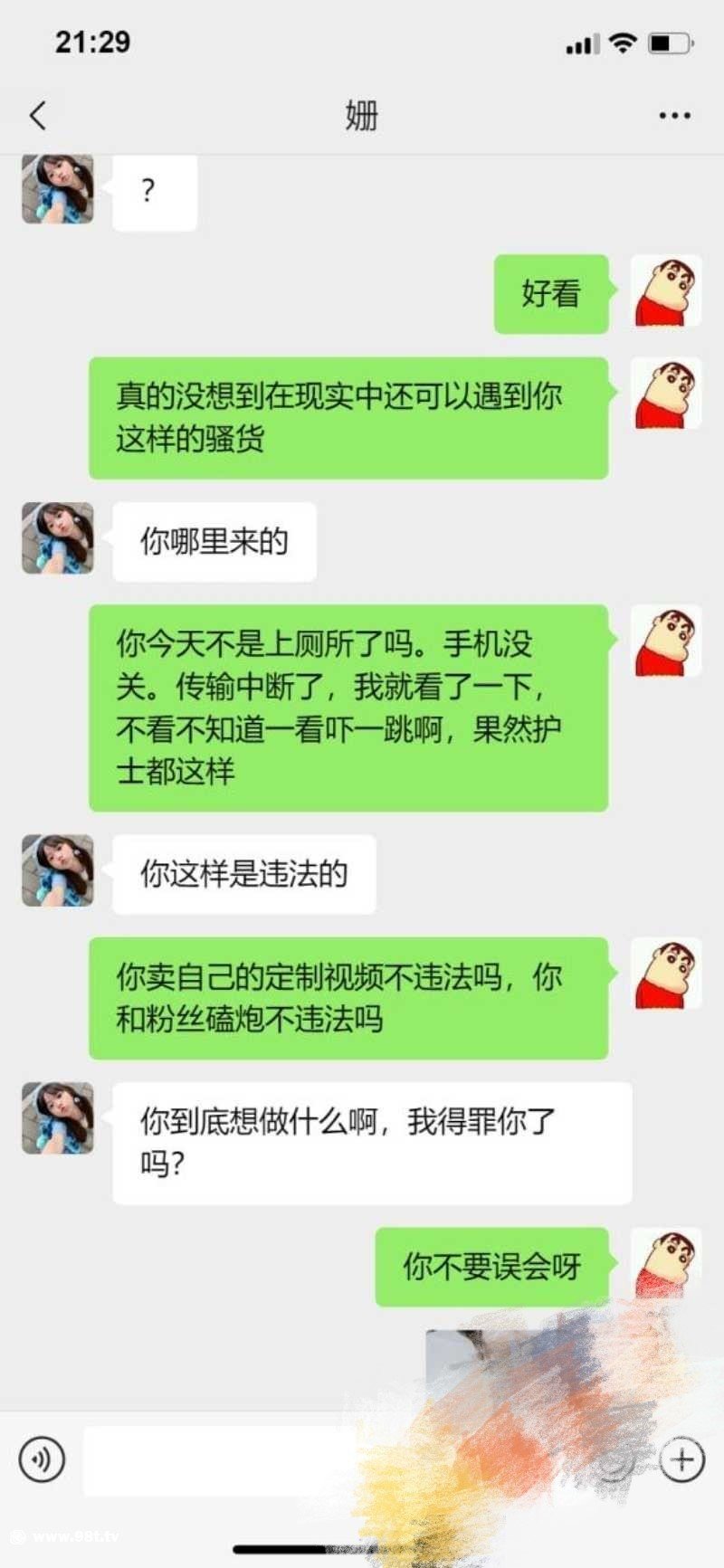Open contact avatar beside the "?" message
This screenshot has height=1568, width=724.
[x=58, y=189]
